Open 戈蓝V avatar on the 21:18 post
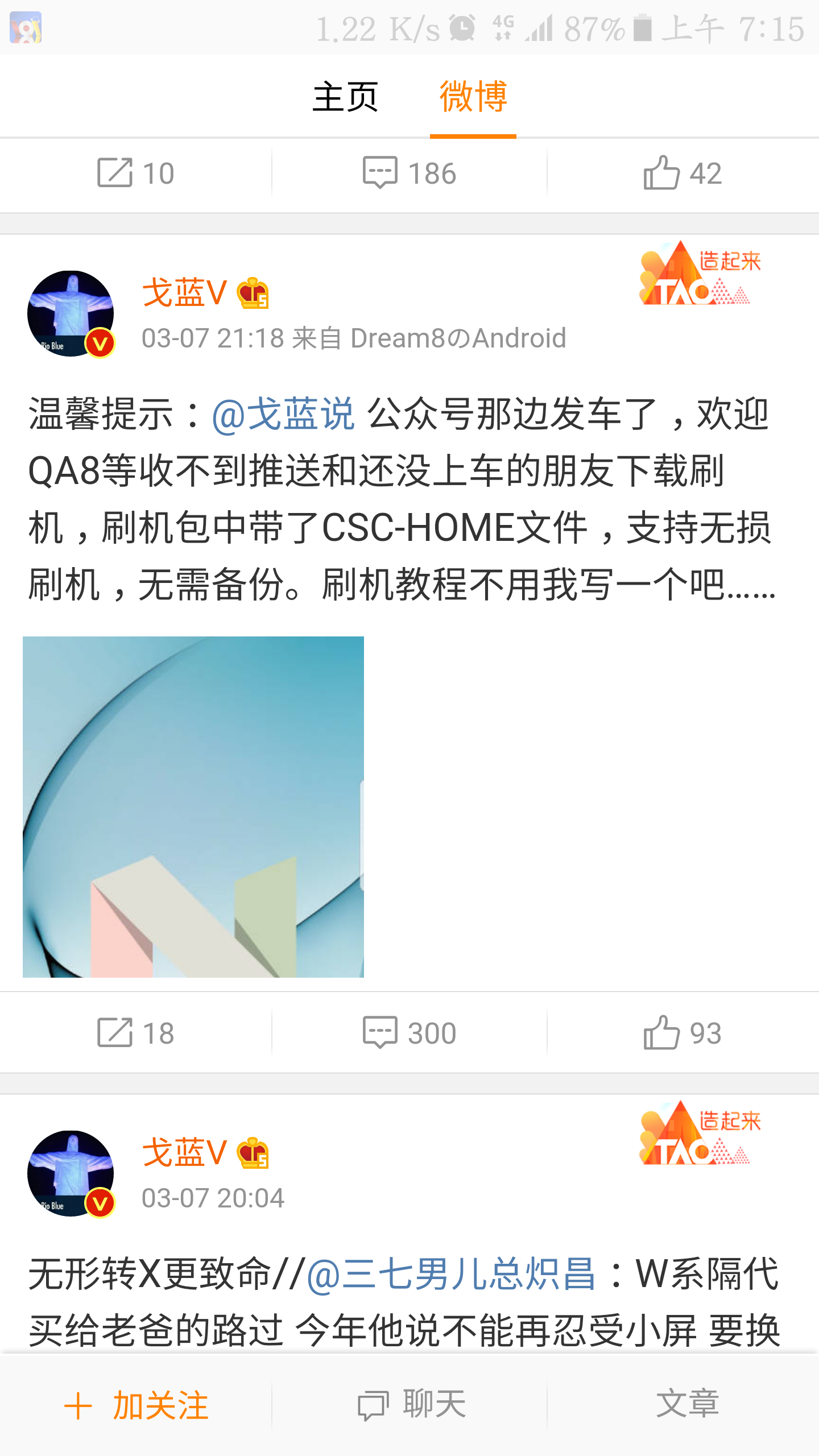819x1456 pixels. coord(71,314)
